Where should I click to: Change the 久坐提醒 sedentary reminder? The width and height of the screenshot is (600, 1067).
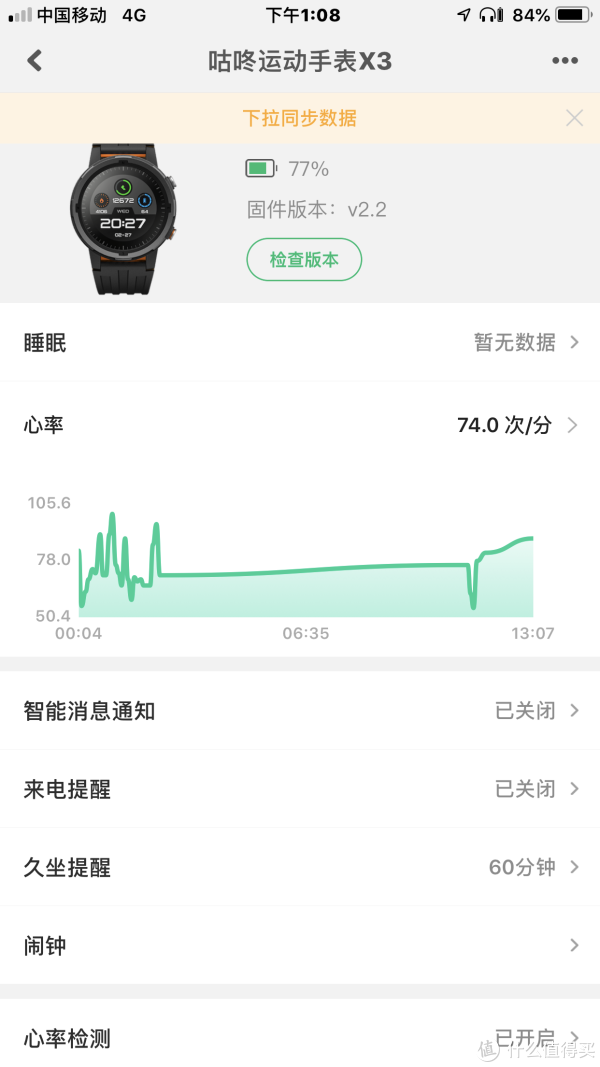pos(300,867)
